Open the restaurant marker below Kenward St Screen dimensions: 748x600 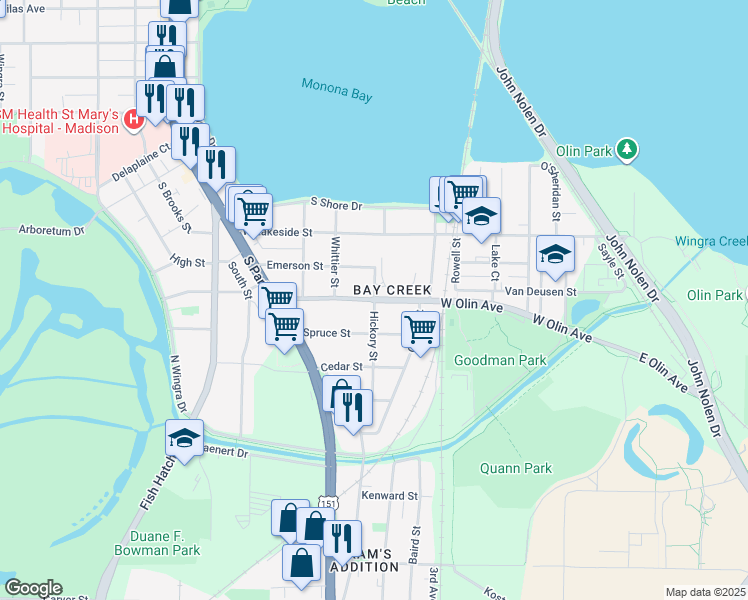[x=342, y=538]
